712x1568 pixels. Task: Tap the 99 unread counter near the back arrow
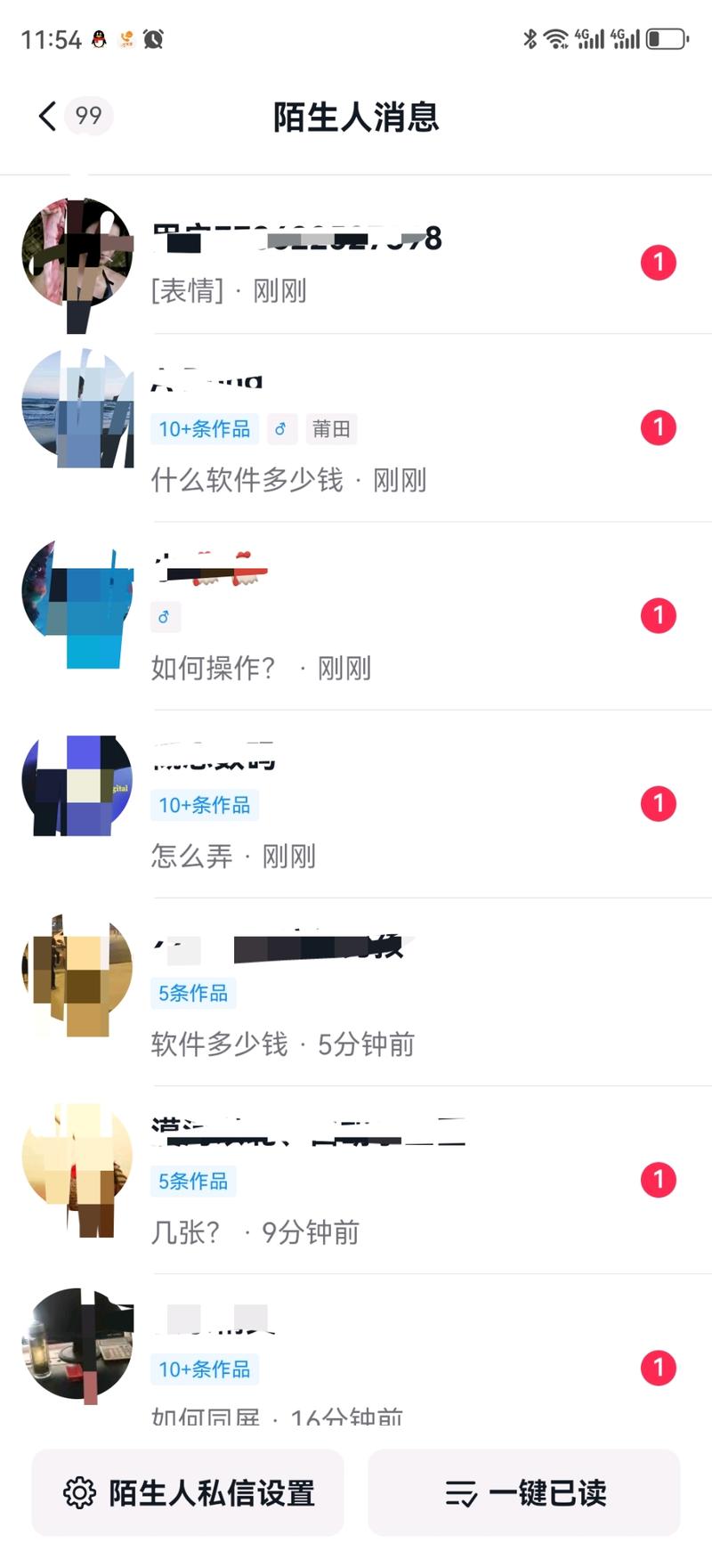[86, 116]
